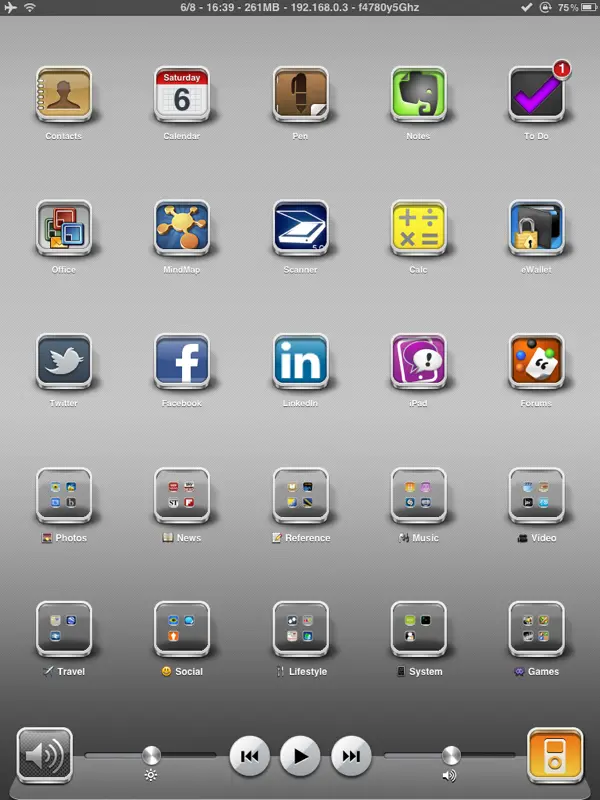This screenshot has height=800, width=600.
Task: Open the Twitter app
Action: pyautogui.click(x=64, y=361)
